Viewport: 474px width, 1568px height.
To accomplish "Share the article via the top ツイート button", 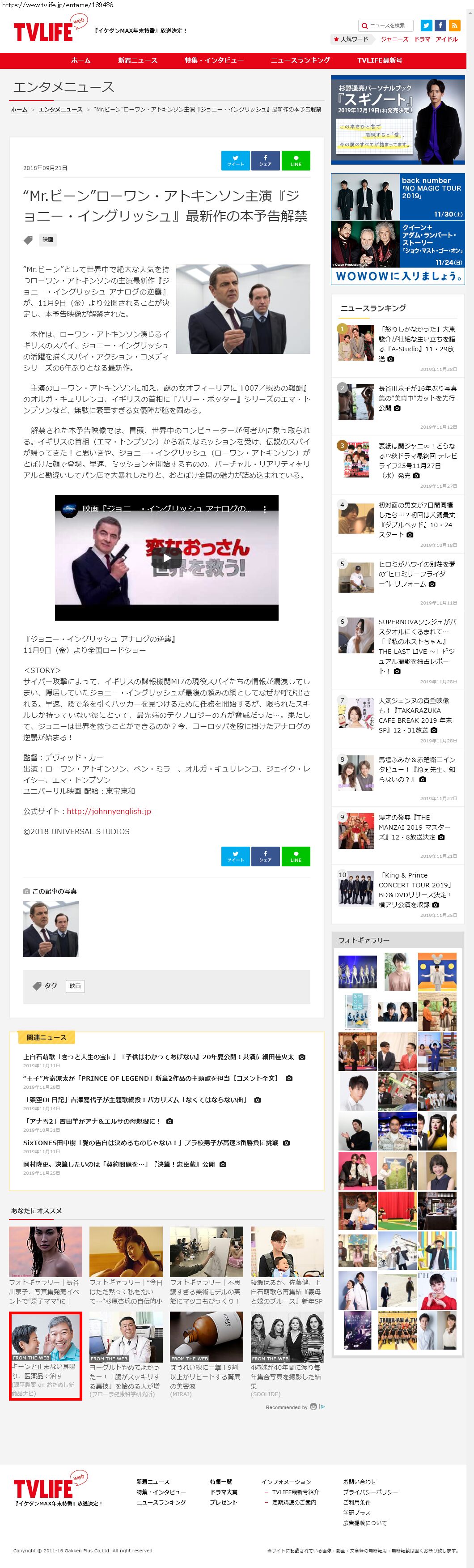I will [x=235, y=161].
